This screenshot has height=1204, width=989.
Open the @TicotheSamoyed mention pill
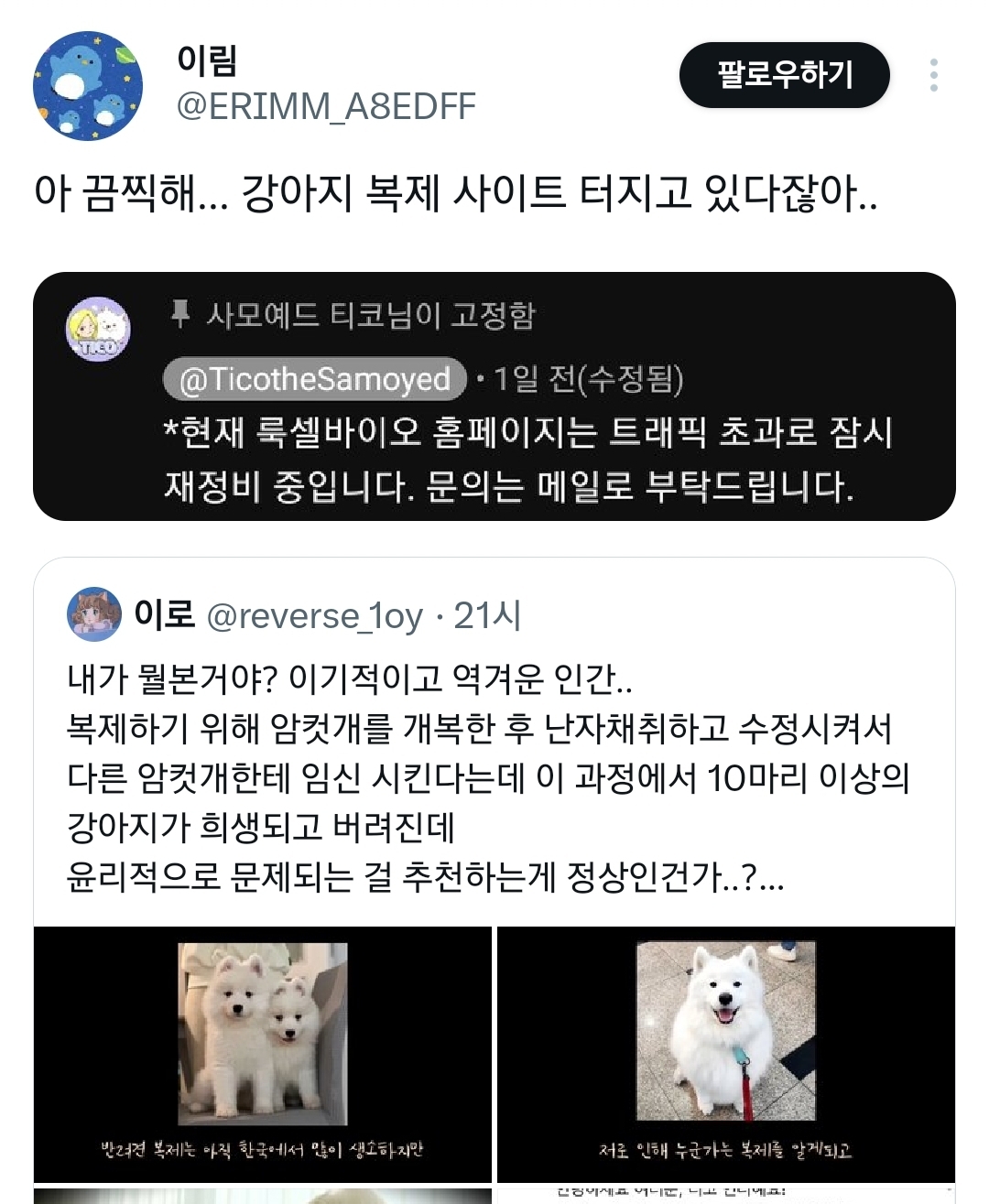[311, 380]
